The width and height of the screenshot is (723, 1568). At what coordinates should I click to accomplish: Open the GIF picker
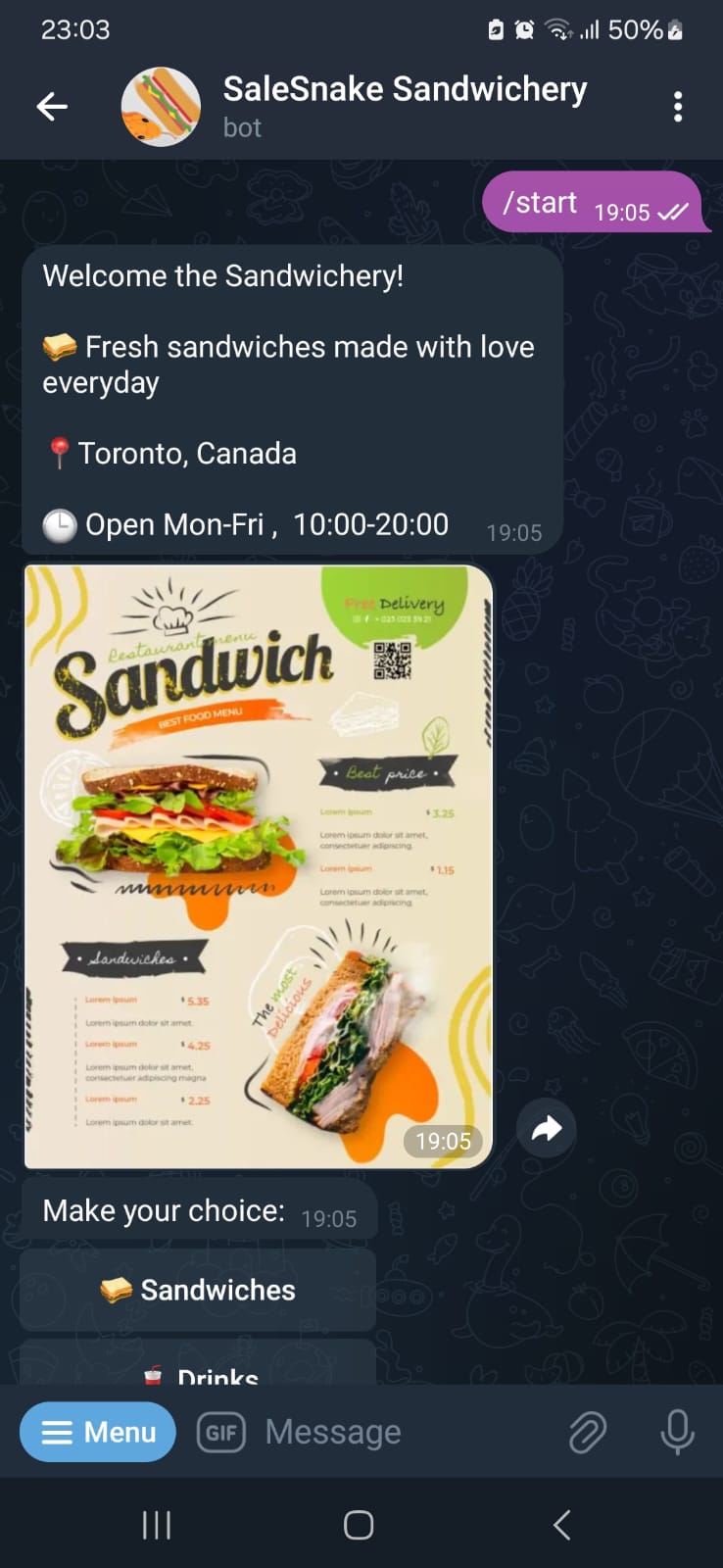(221, 1433)
